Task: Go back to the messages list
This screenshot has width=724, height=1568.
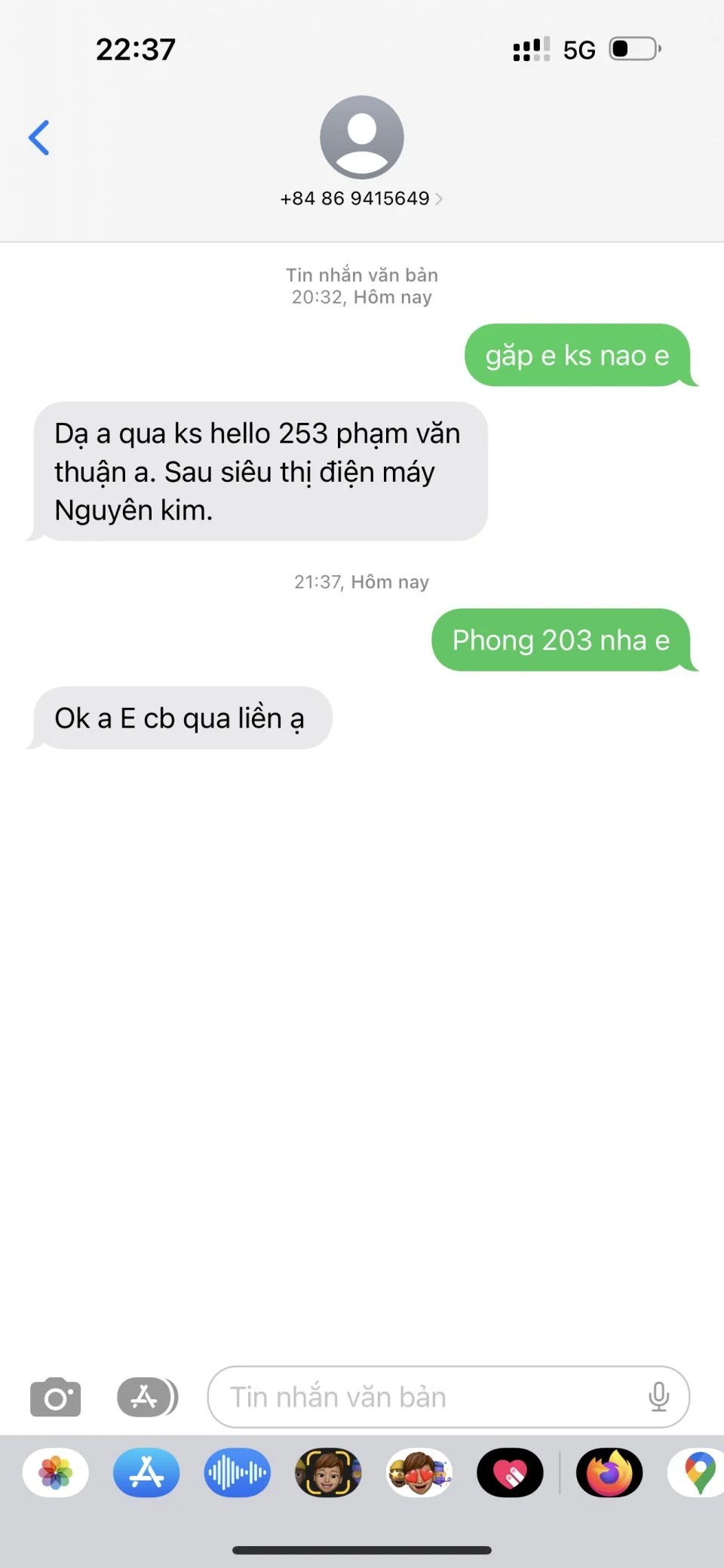Action: 39,138
